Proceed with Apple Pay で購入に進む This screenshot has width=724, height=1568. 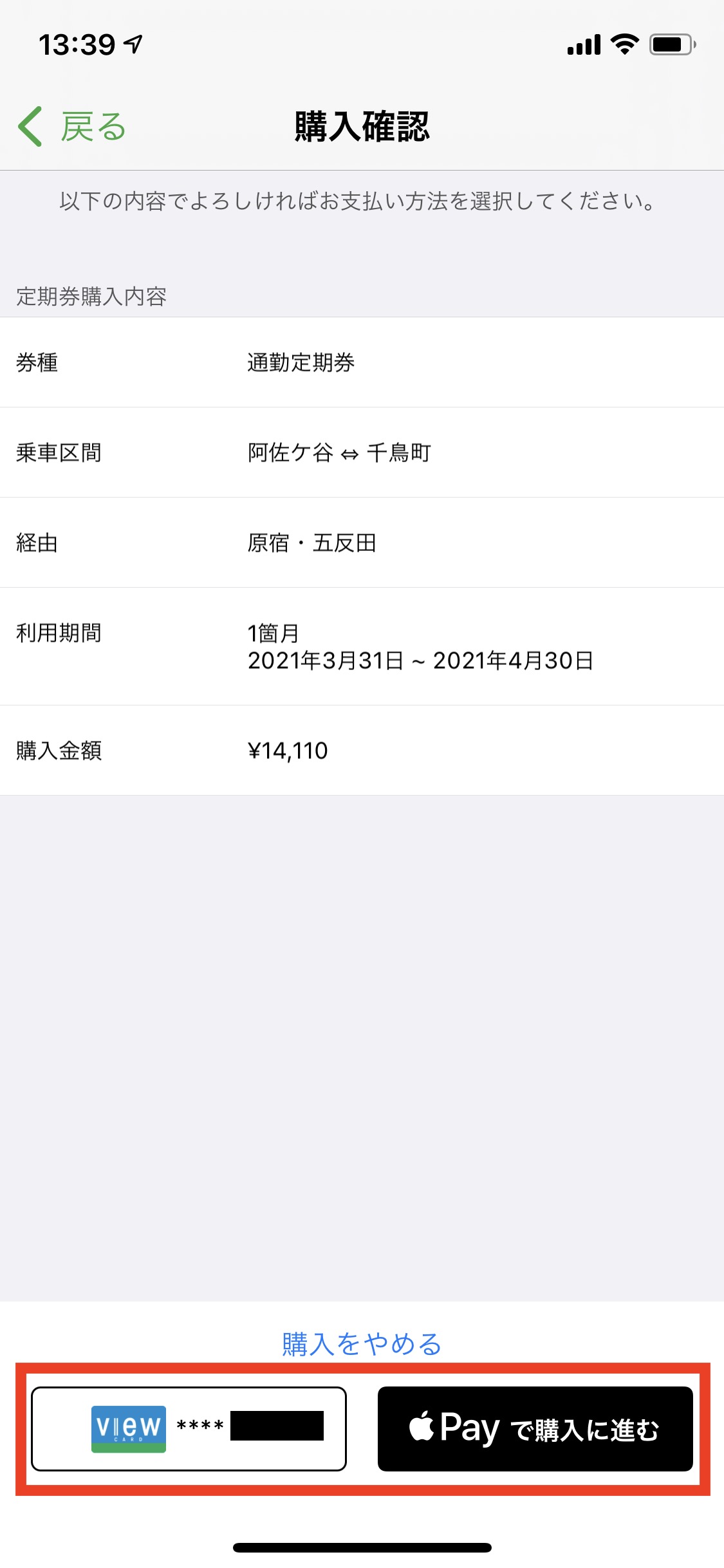click(535, 1428)
